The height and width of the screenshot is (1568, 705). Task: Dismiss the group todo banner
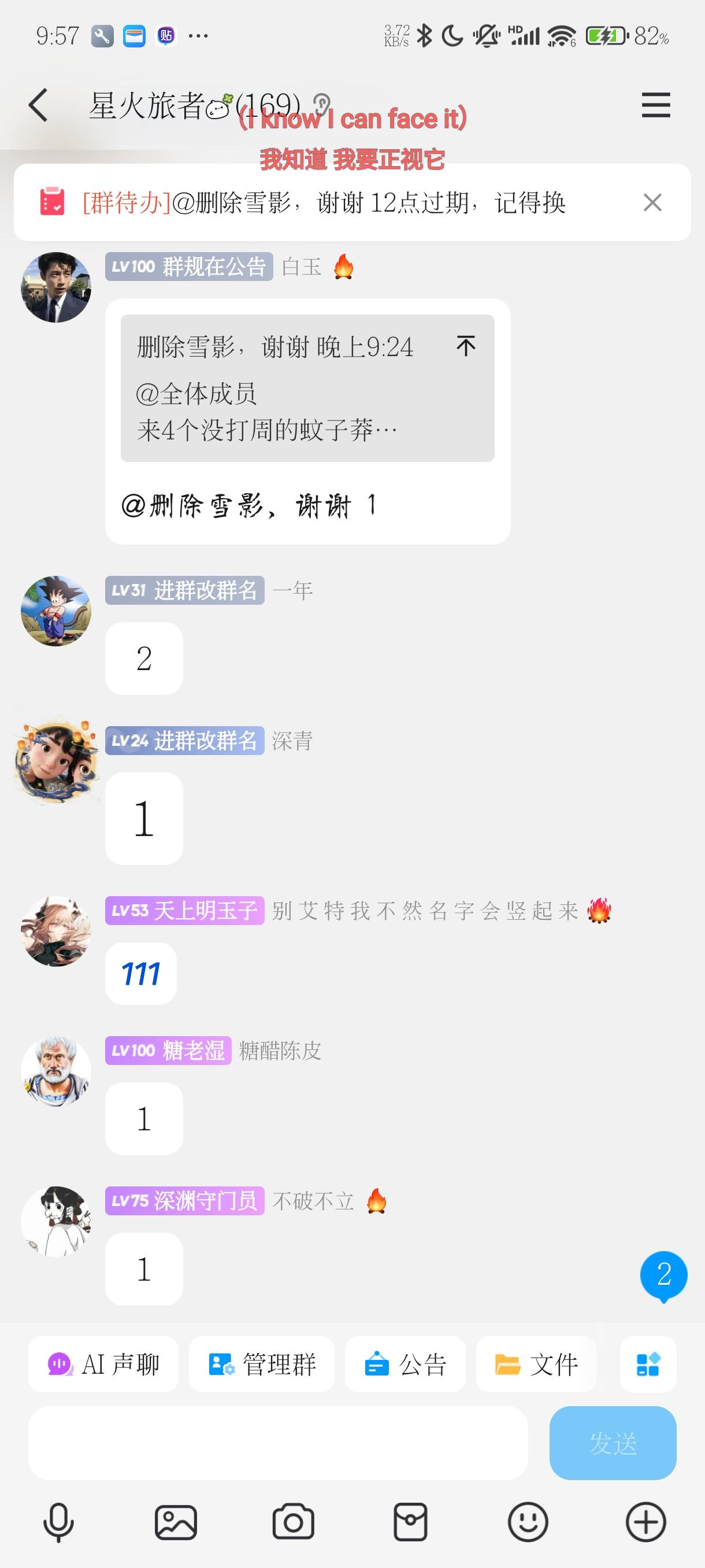coord(652,203)
